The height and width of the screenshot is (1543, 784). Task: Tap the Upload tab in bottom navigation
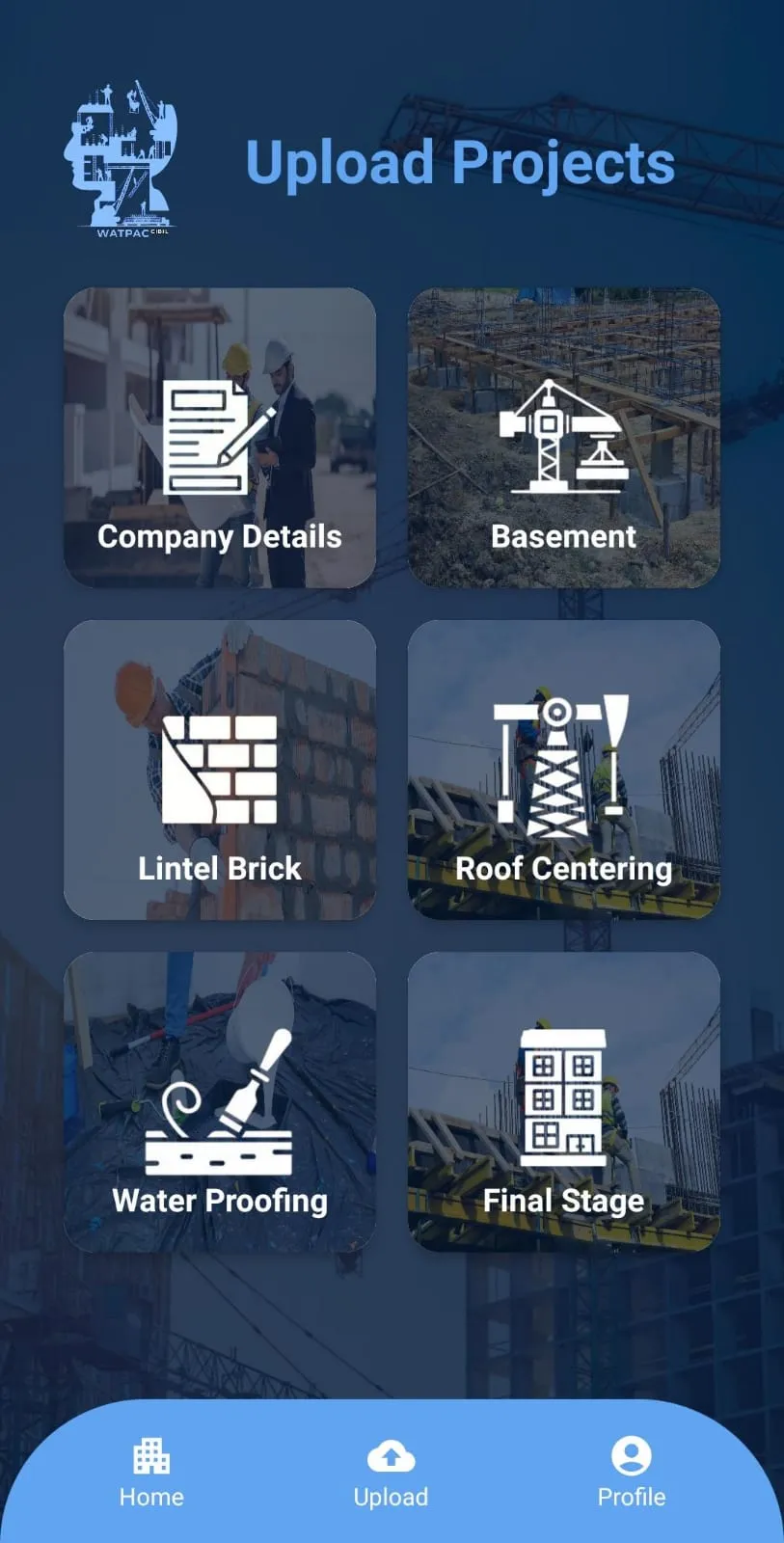tap(391, 1474)
